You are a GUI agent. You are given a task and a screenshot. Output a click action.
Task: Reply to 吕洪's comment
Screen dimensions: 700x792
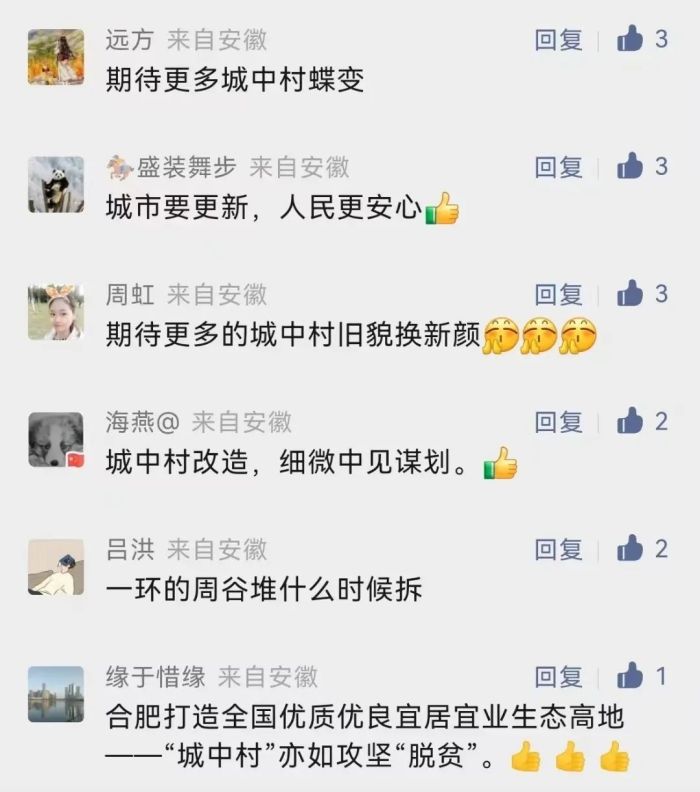(558, 549)
